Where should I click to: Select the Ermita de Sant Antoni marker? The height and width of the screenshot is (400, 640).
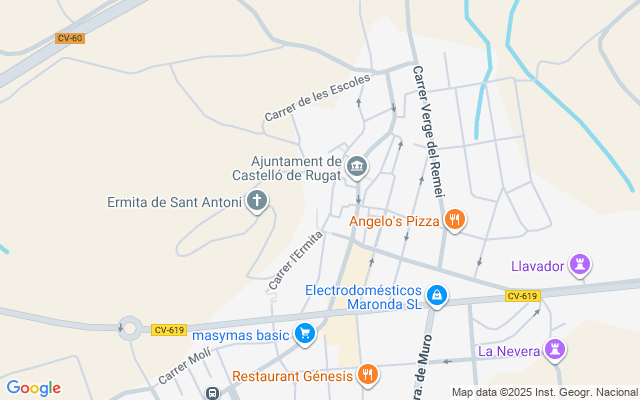point(257,202)
